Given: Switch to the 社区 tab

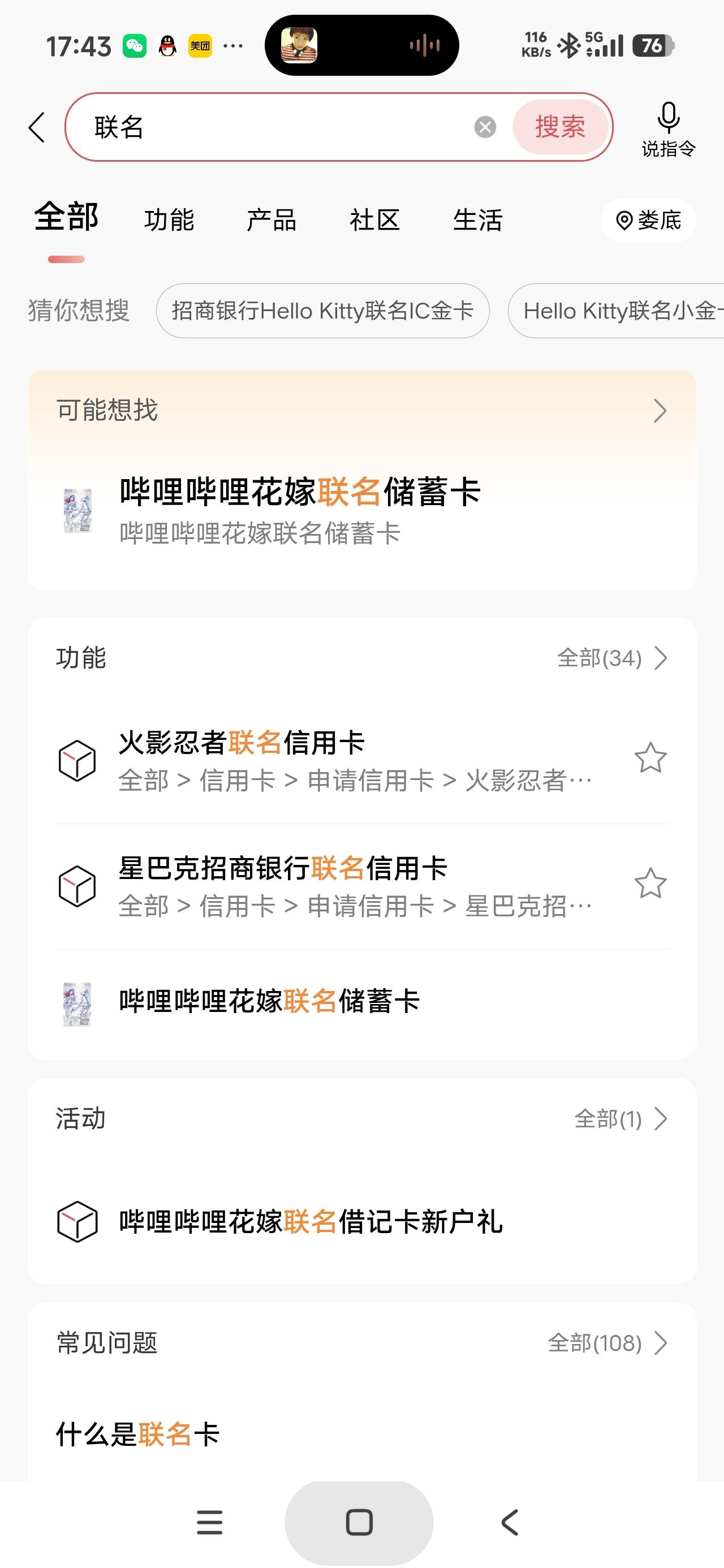Looking at the screenshot, I should point(374,219).
